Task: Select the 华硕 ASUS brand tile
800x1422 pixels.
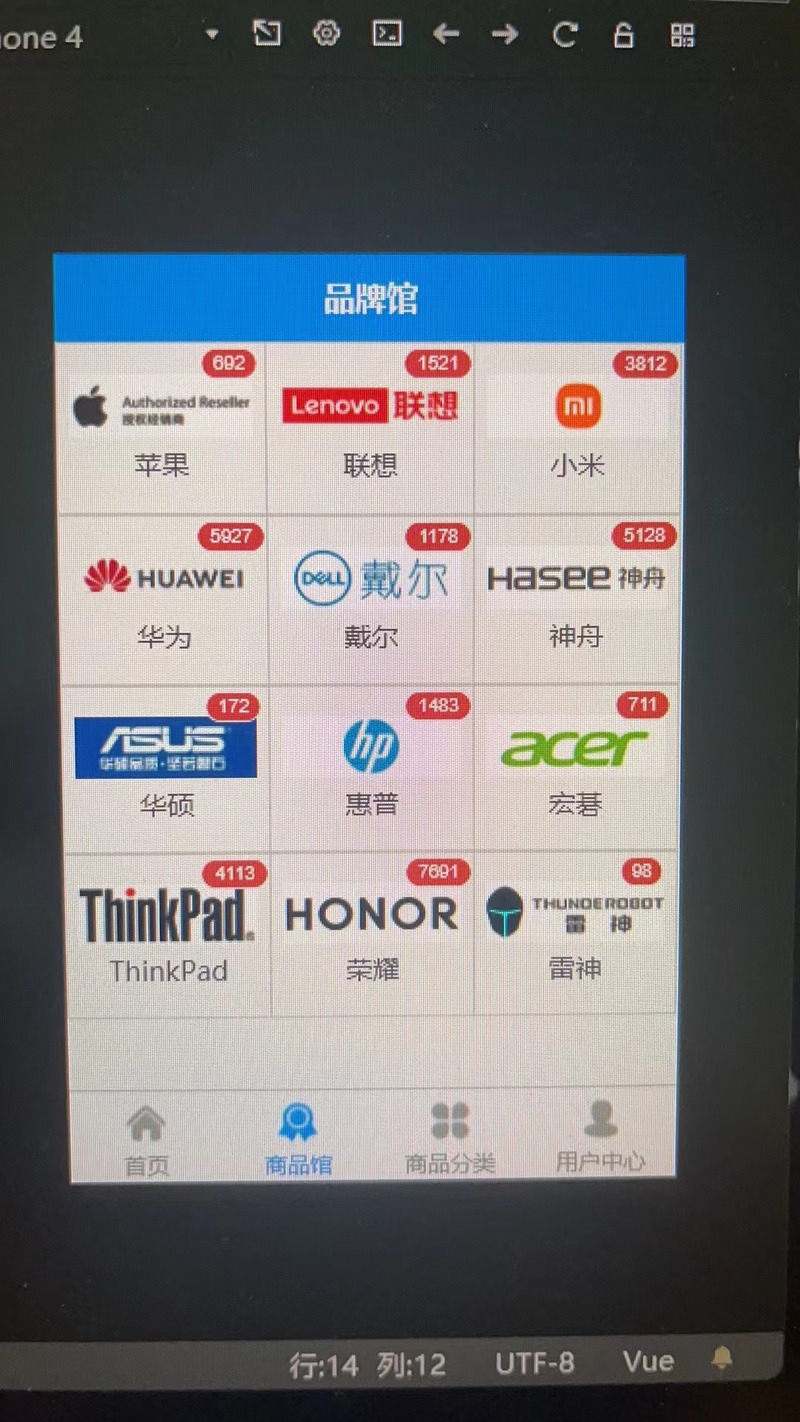Action: [166, 769]
